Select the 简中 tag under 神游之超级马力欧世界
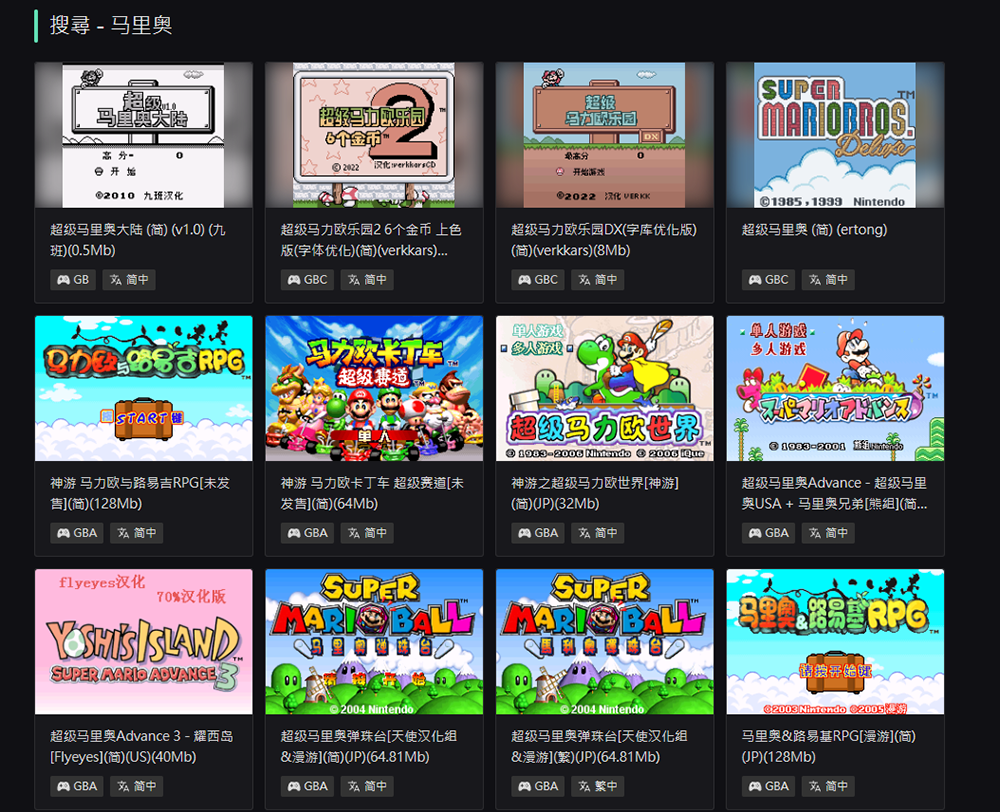The height and width of the screenshot is (812, 1000). coord(597,533)
